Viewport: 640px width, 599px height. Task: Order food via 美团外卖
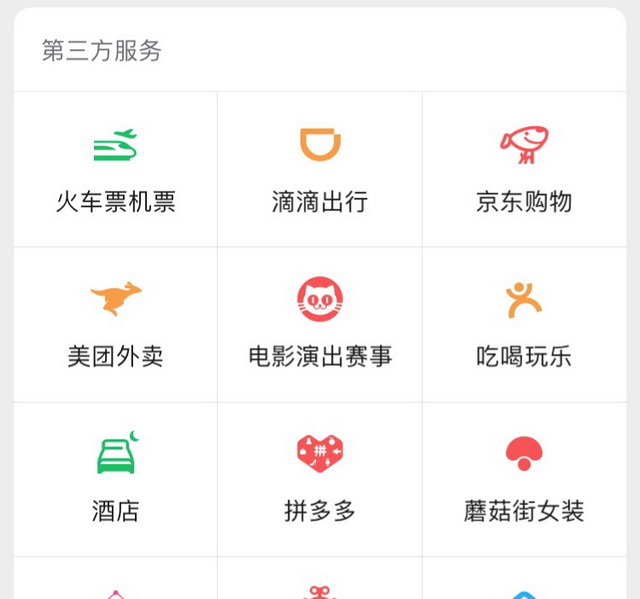(x=116, y=324)
